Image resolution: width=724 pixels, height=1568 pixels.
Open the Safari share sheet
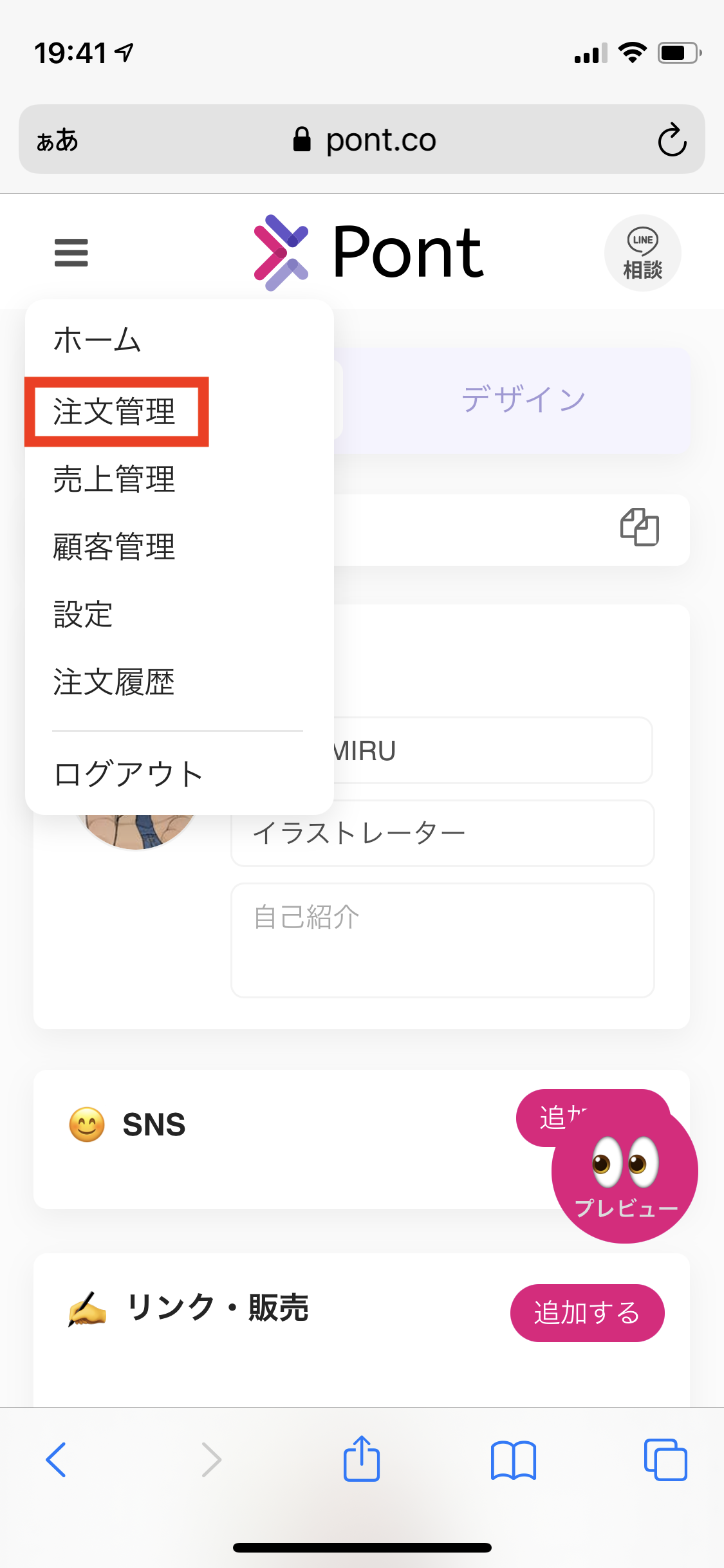(362, 1459)
